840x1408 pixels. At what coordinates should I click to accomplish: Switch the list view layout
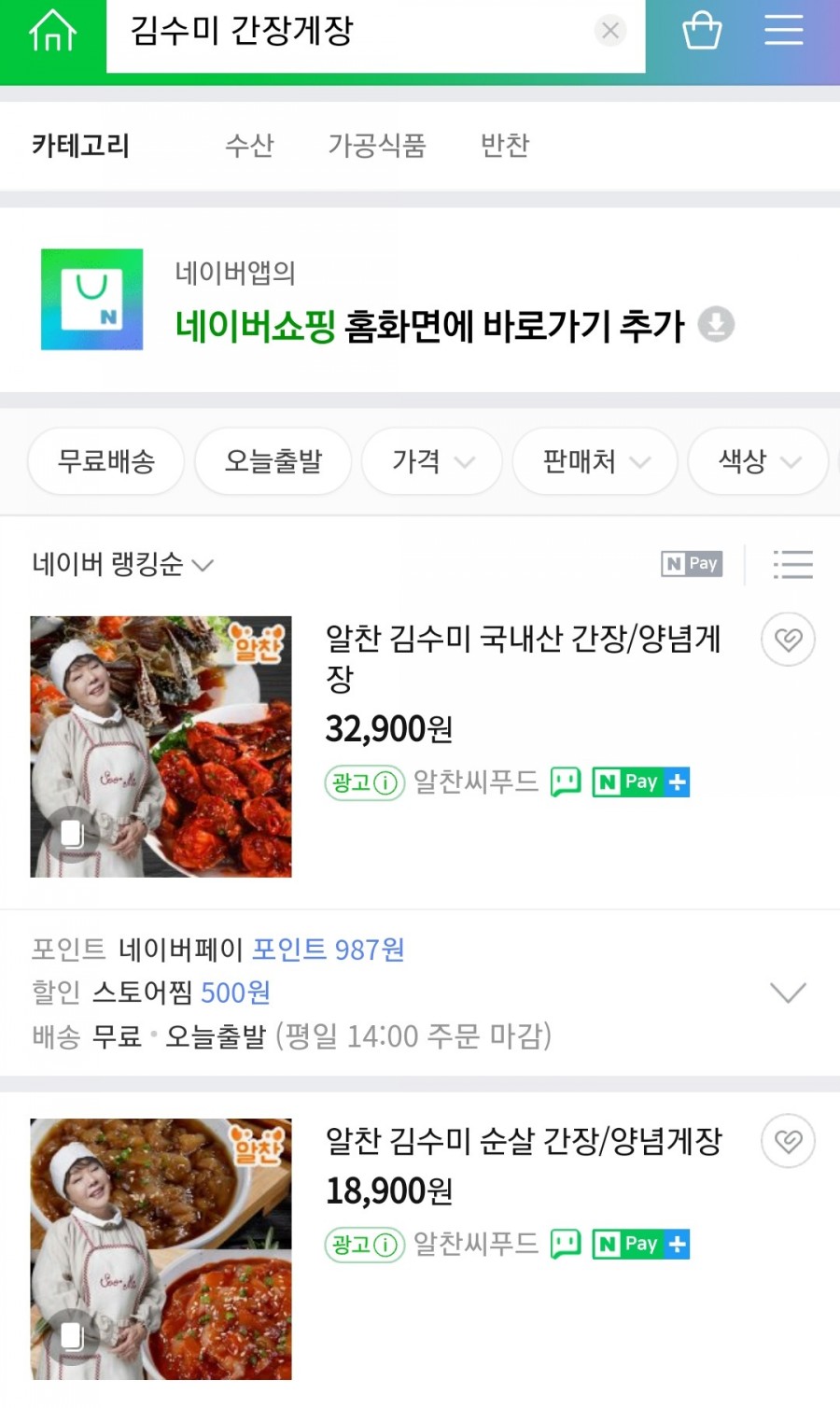tap(792, 564)
